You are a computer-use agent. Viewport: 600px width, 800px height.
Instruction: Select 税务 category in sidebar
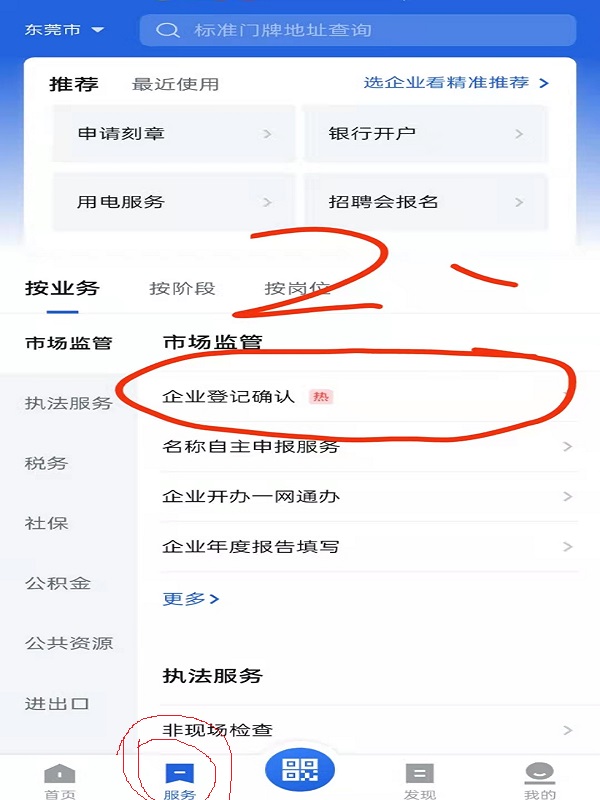[x=46, y=463]
